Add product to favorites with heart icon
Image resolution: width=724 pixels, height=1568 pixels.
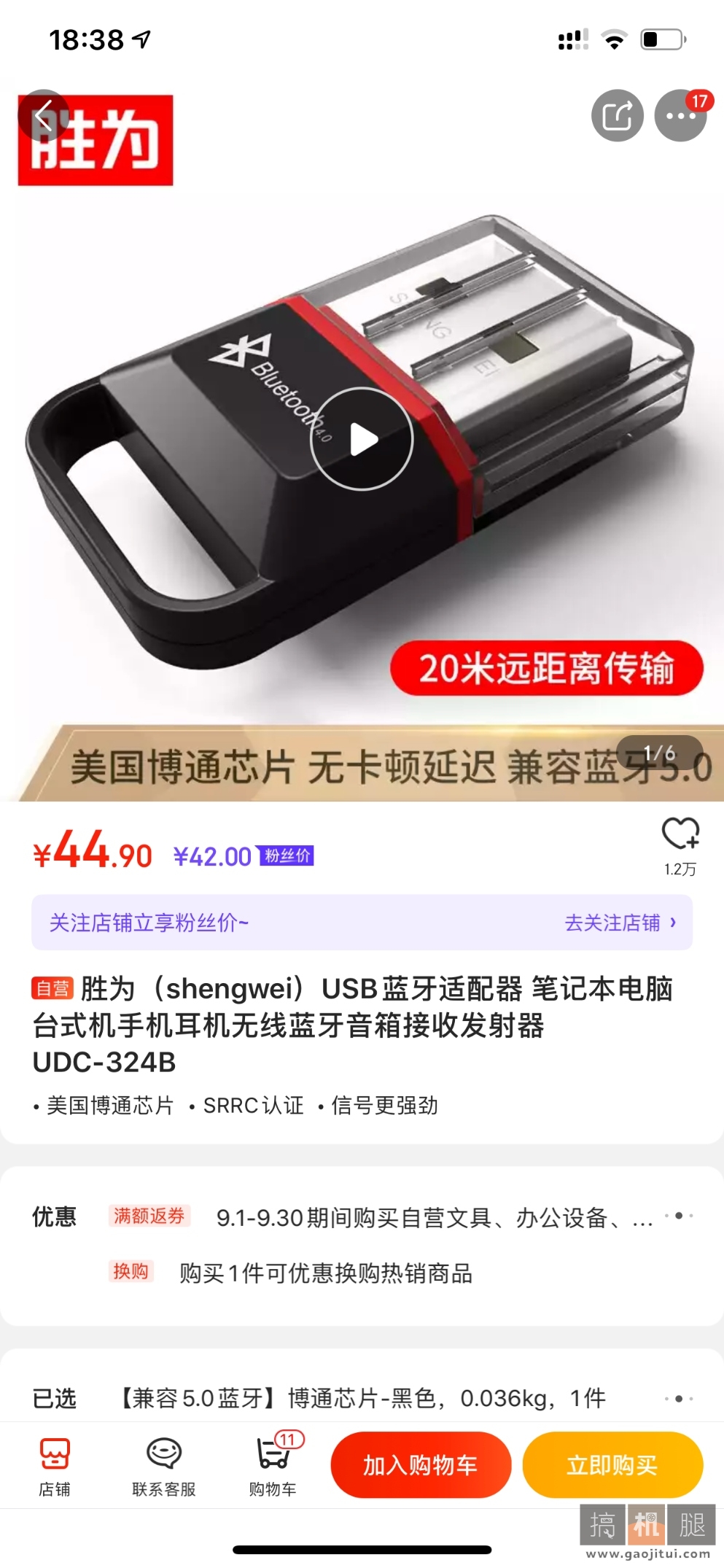click(680, 835)
